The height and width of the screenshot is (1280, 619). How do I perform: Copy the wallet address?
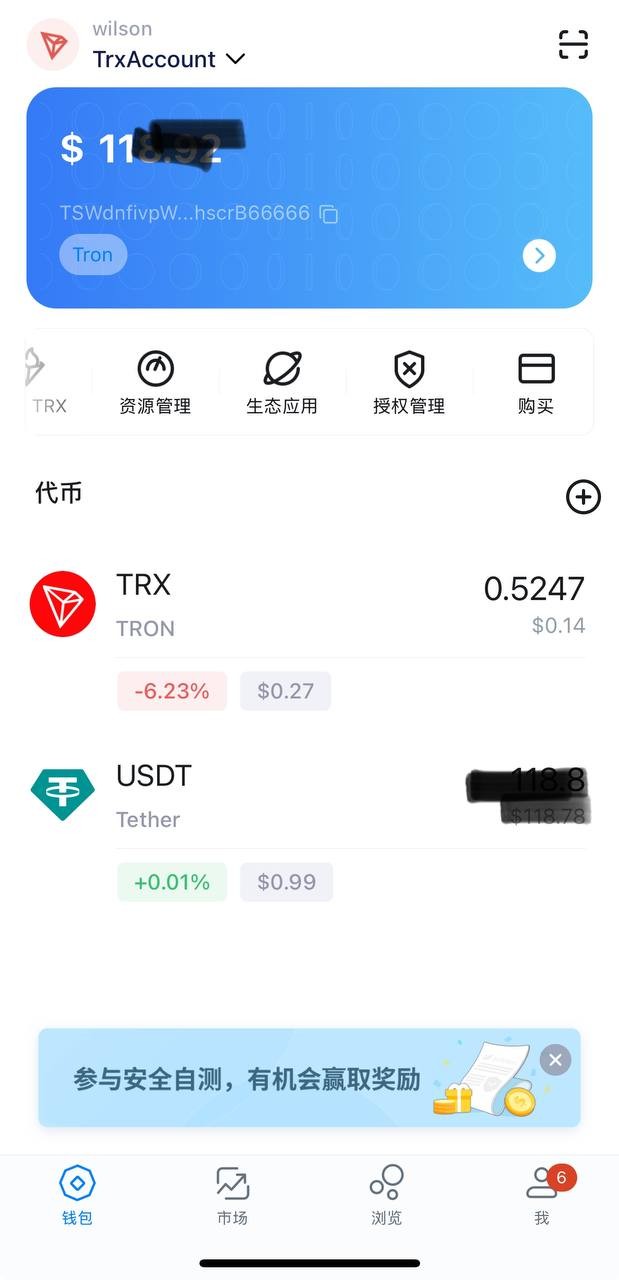tap(328, 214)
